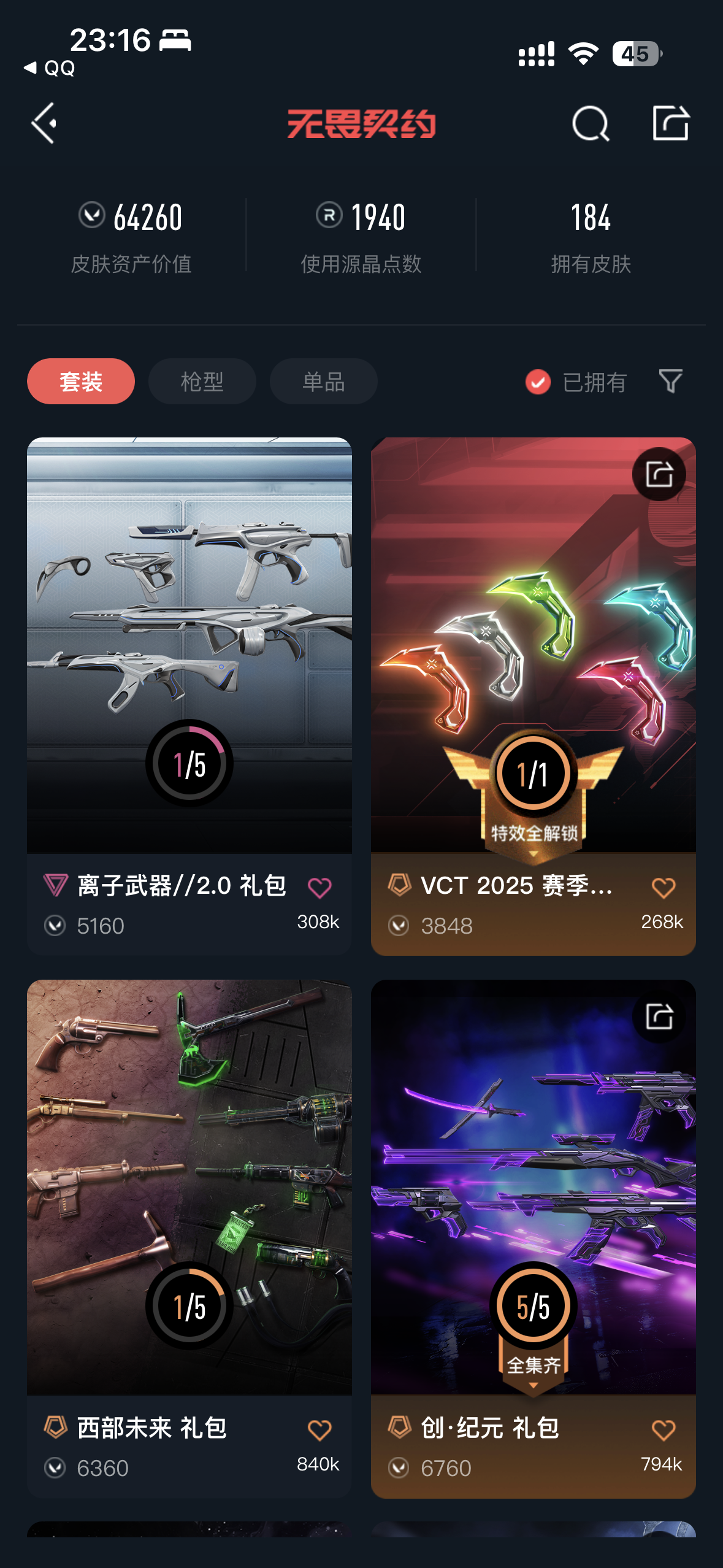Switch to the 单品 tab

pos(323,382)
